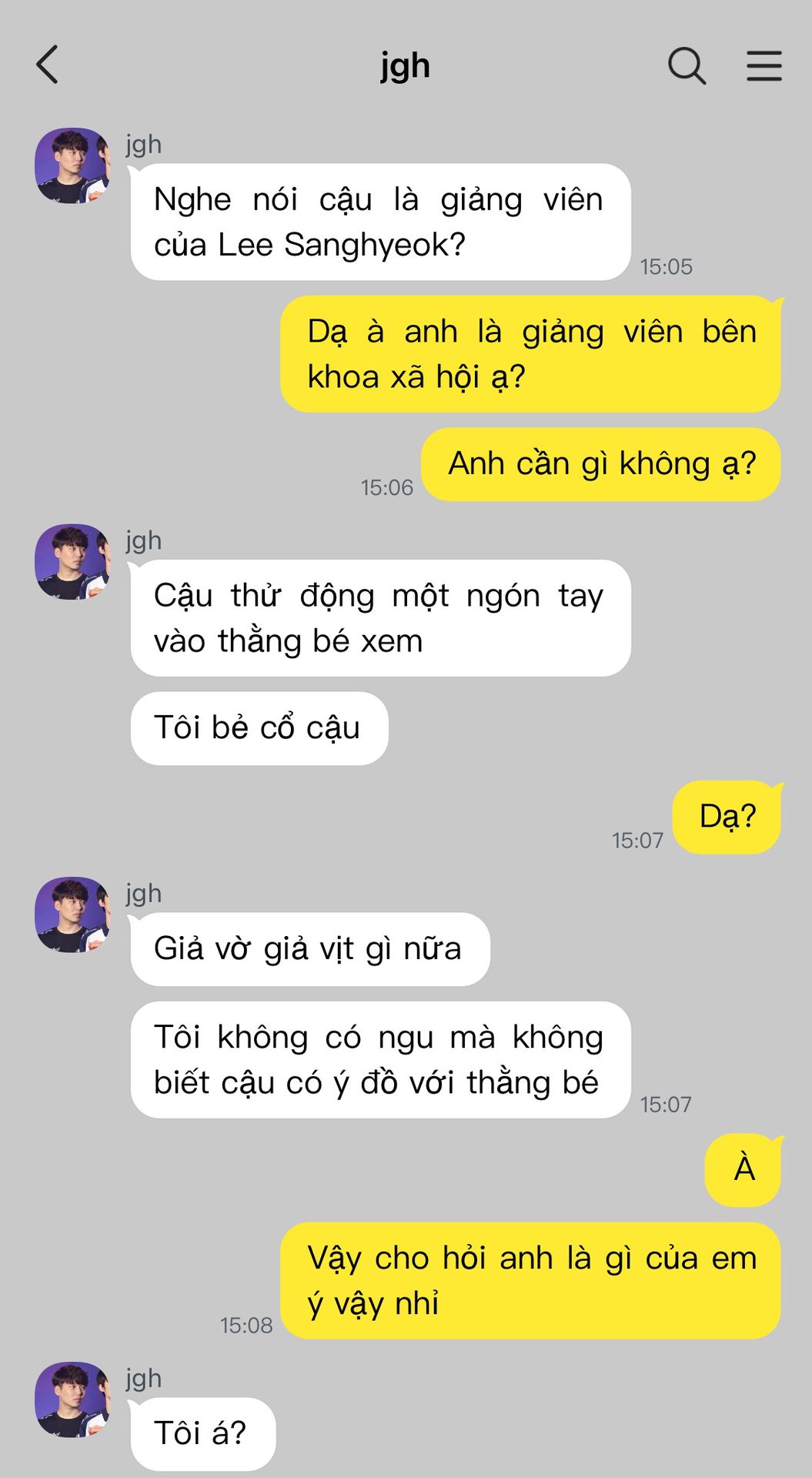Open the chat menu with three lines
The image size is (812, 1478).
764,65
